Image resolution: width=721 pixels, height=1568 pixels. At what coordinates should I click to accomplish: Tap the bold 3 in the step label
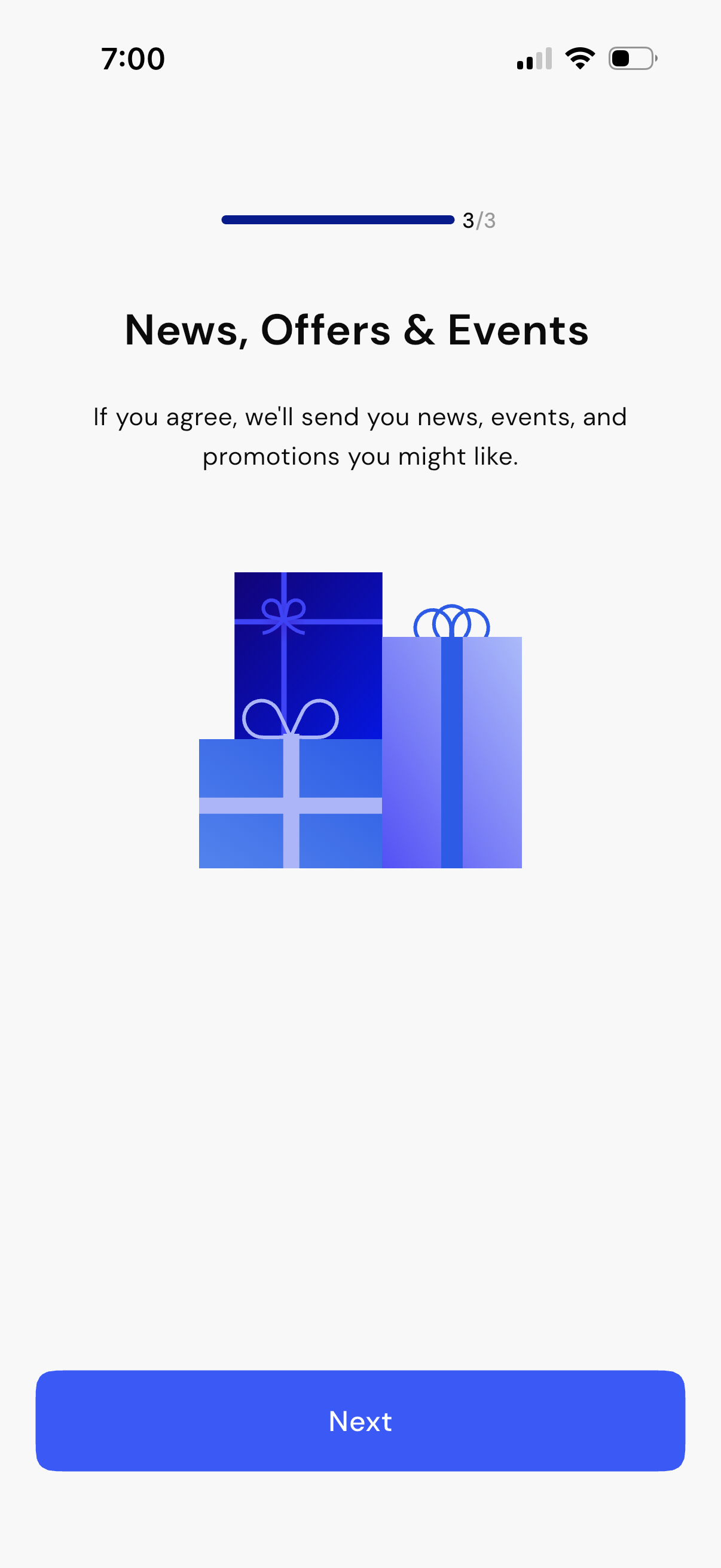pos(469,221)
